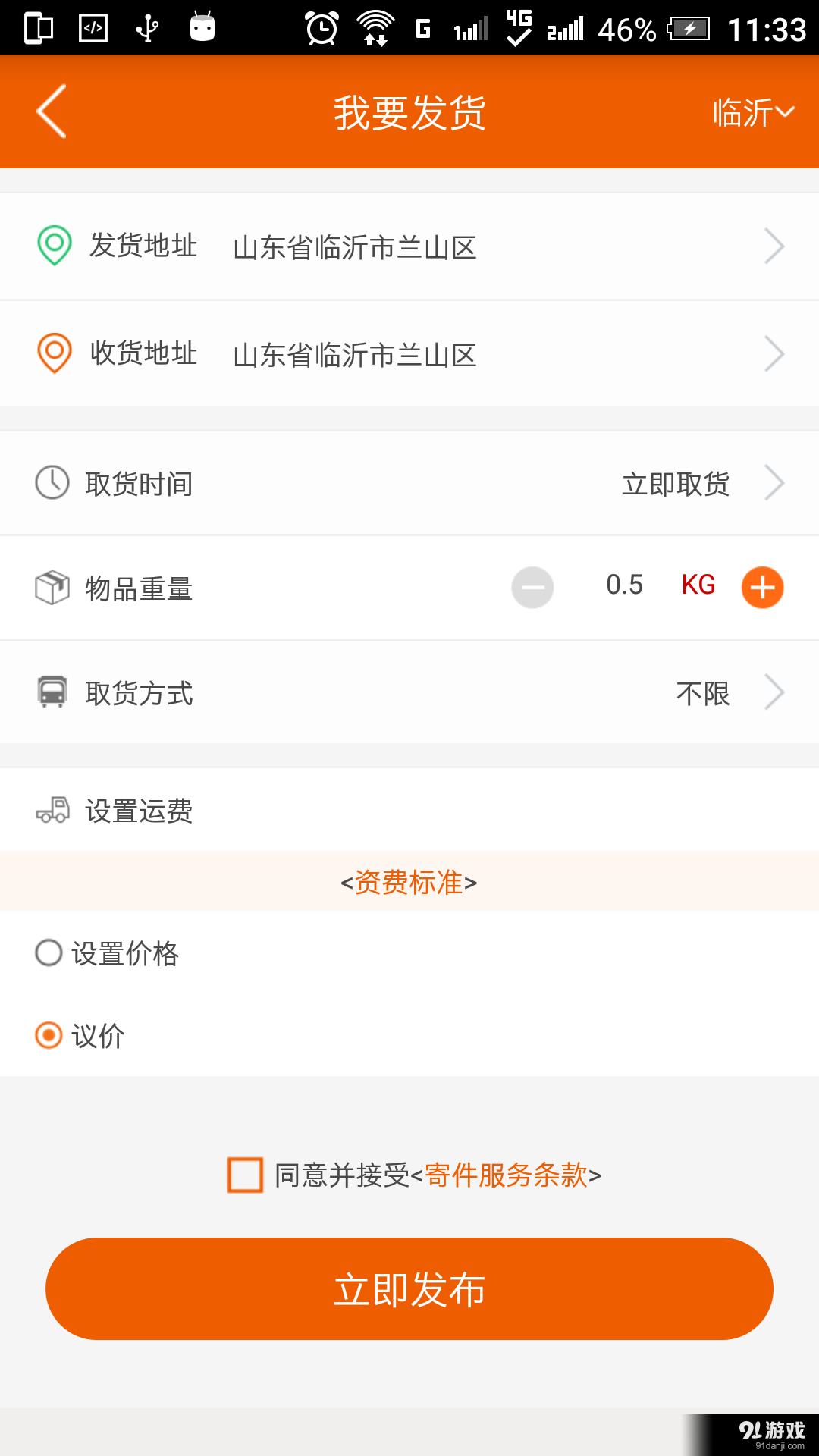Viewport: 819px width, 1456px height.
Task: Click the alarm clock icon in the status bar
Action: coord(320,28)
